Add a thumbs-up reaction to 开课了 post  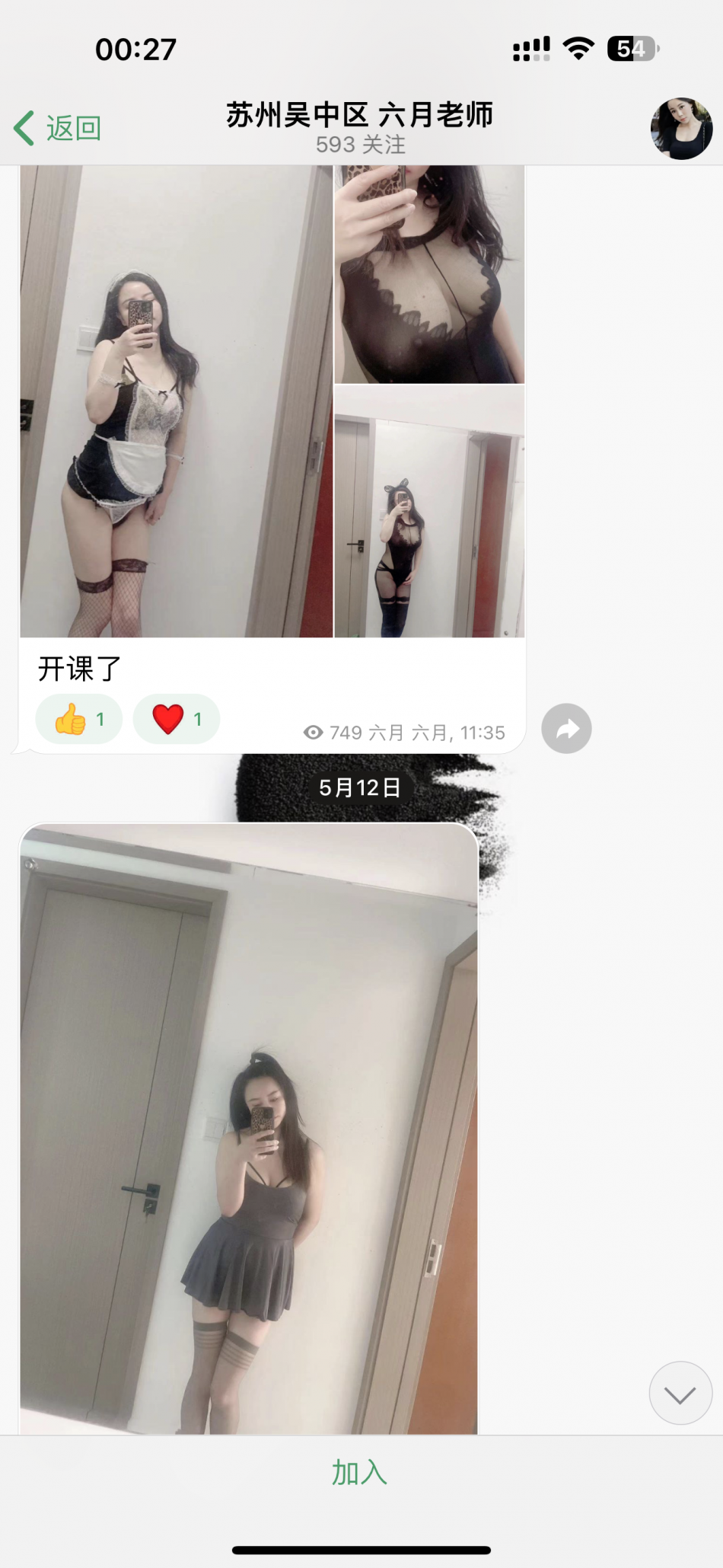79,719
